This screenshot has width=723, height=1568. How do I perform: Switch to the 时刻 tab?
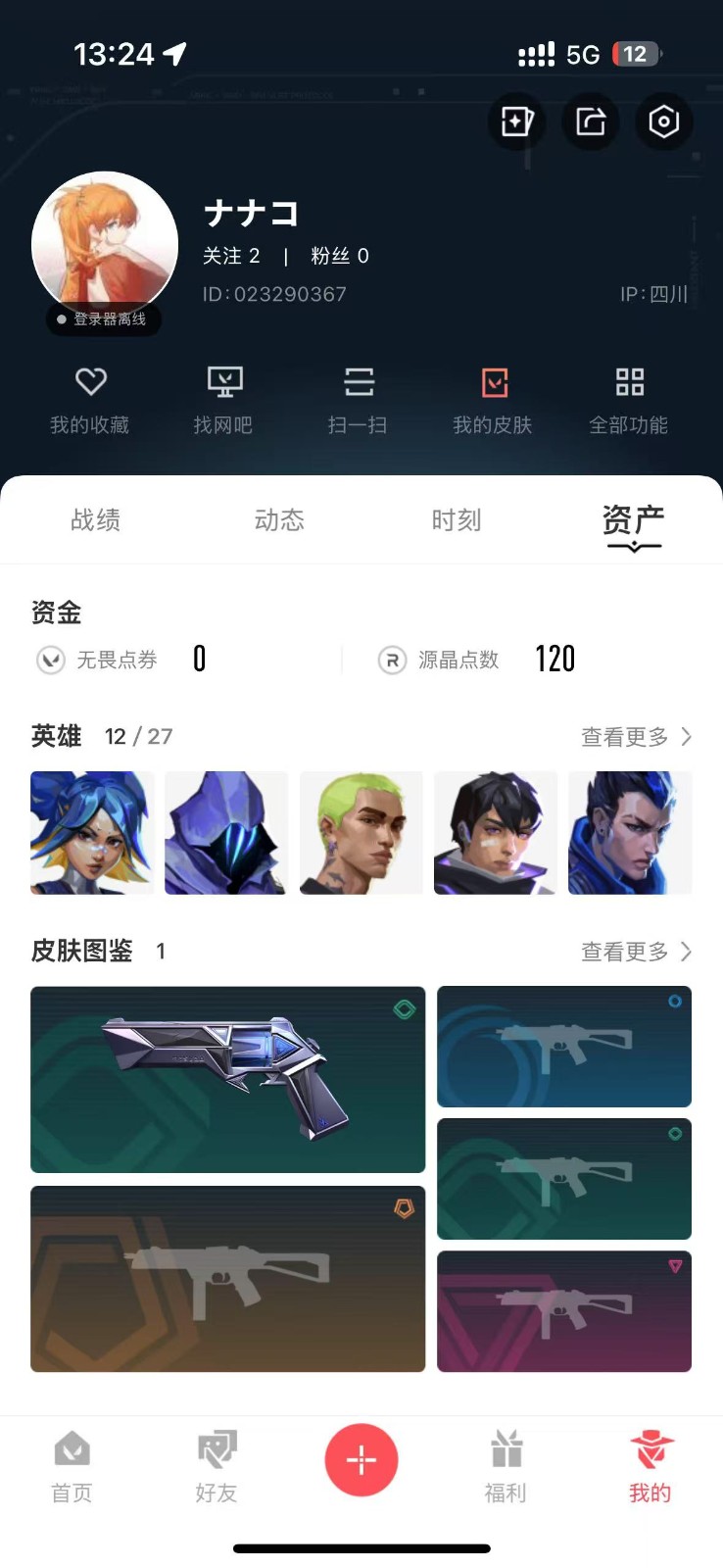tap(457, 519)
